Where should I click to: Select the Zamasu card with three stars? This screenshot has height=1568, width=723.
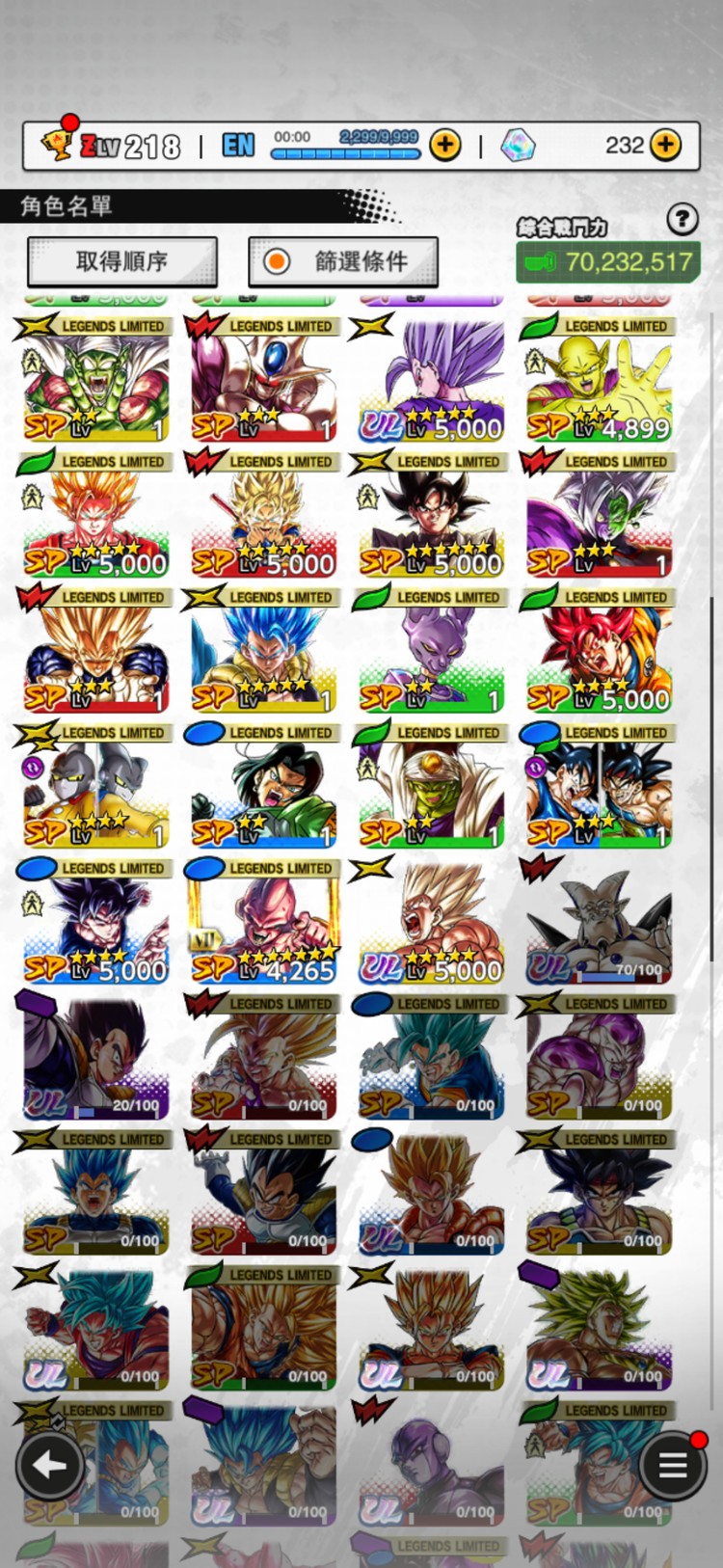pyautogui.click(x=599, y=517)
